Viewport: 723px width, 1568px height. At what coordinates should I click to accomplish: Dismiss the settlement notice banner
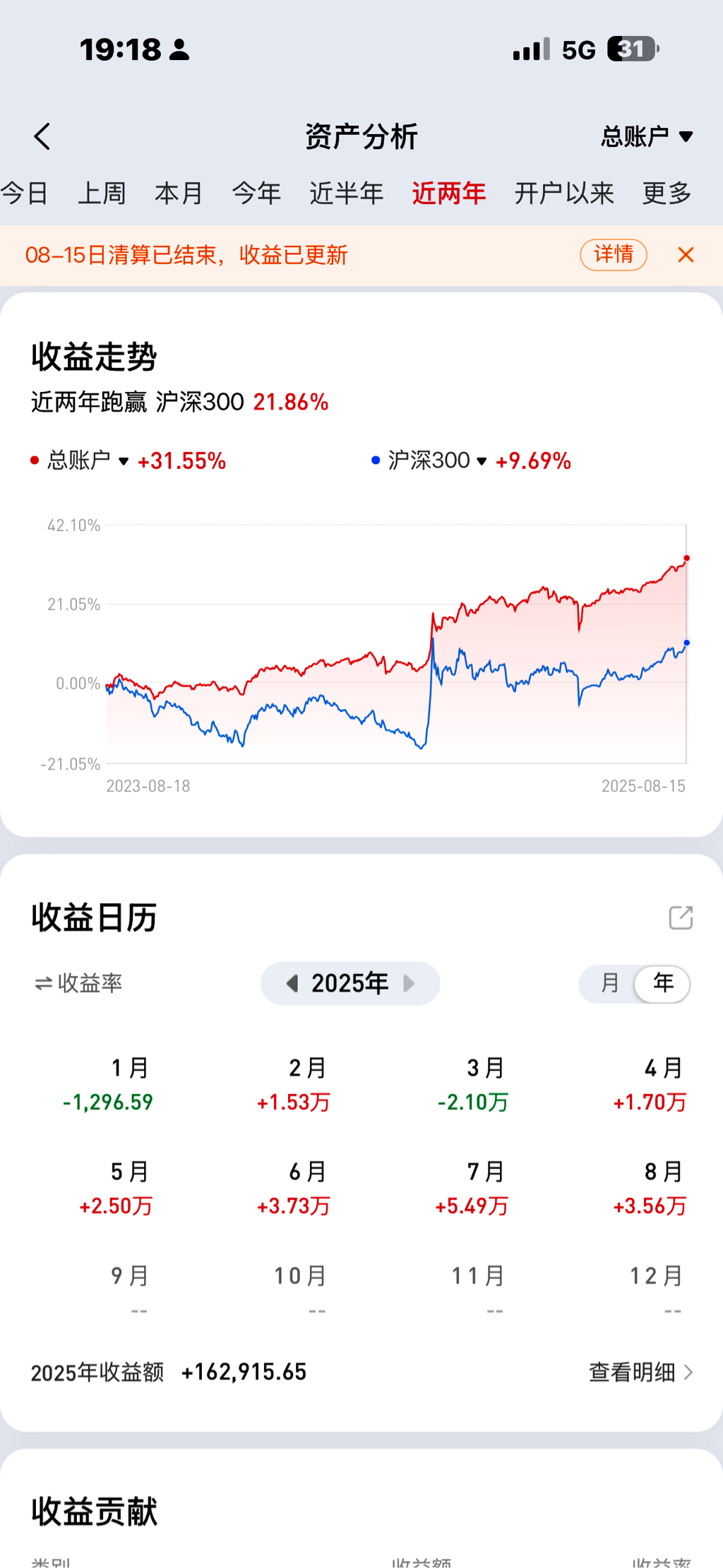point(686,255)
